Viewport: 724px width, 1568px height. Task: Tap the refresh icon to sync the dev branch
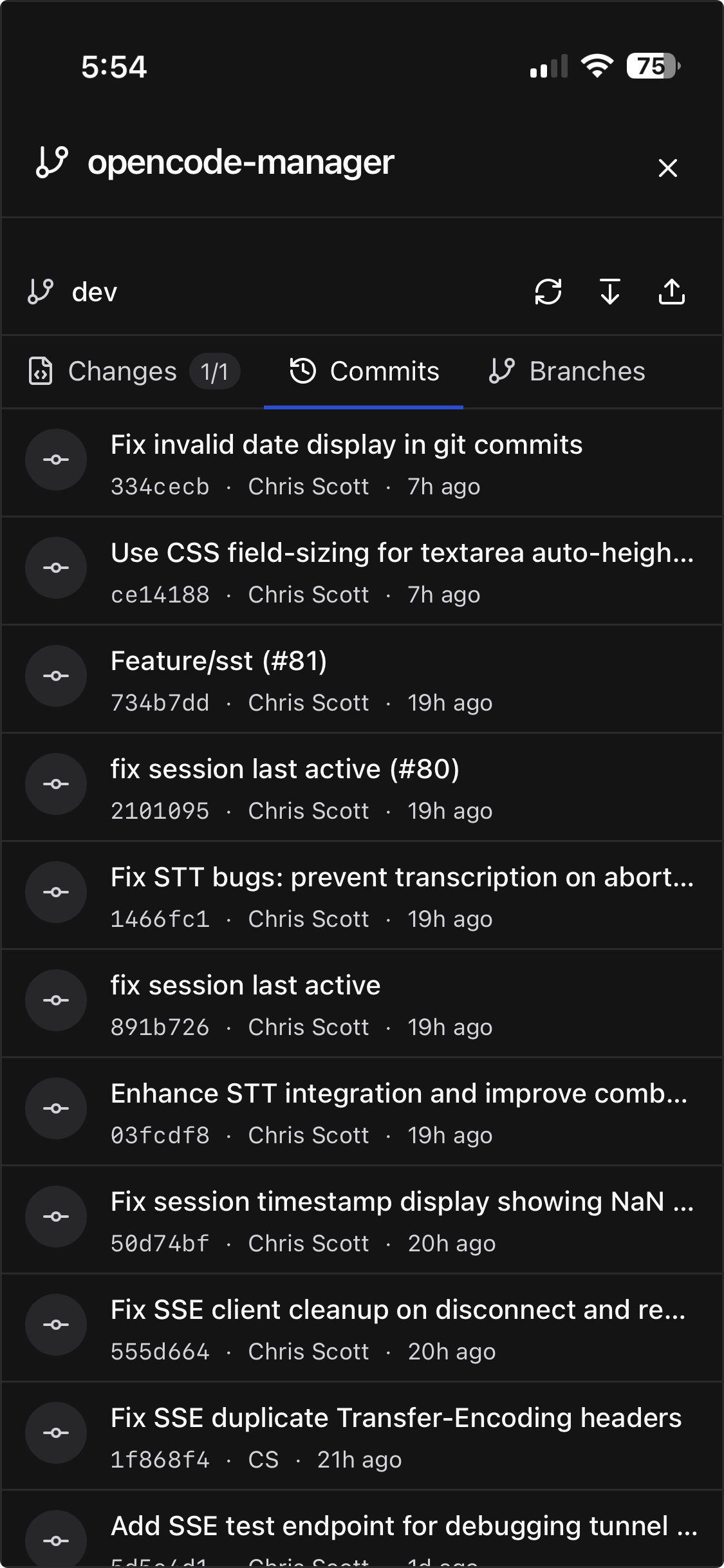pos(549,293)
